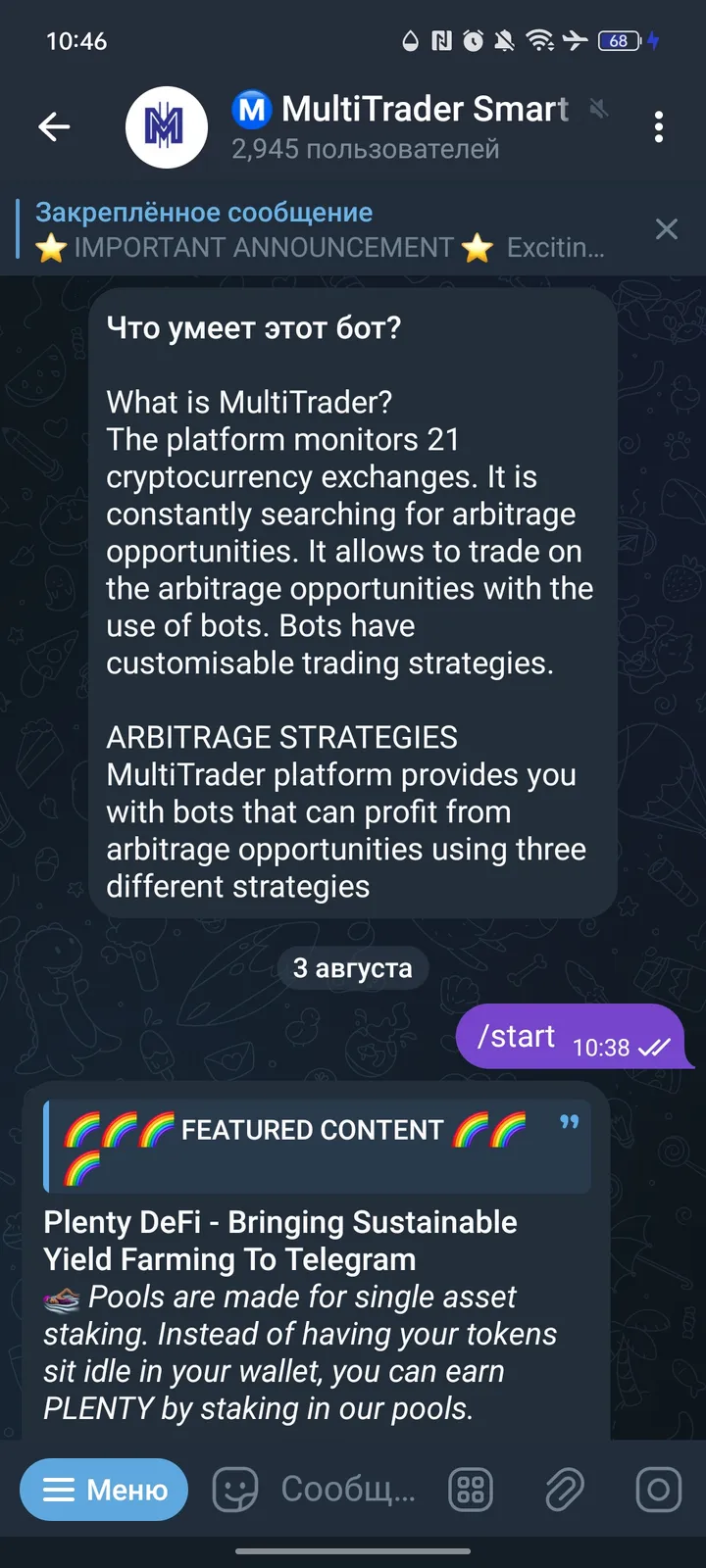The image size is (706, 1568).
Task: Tap the chat title MultiTrader Smart
Action: click(x=422, y=109)
